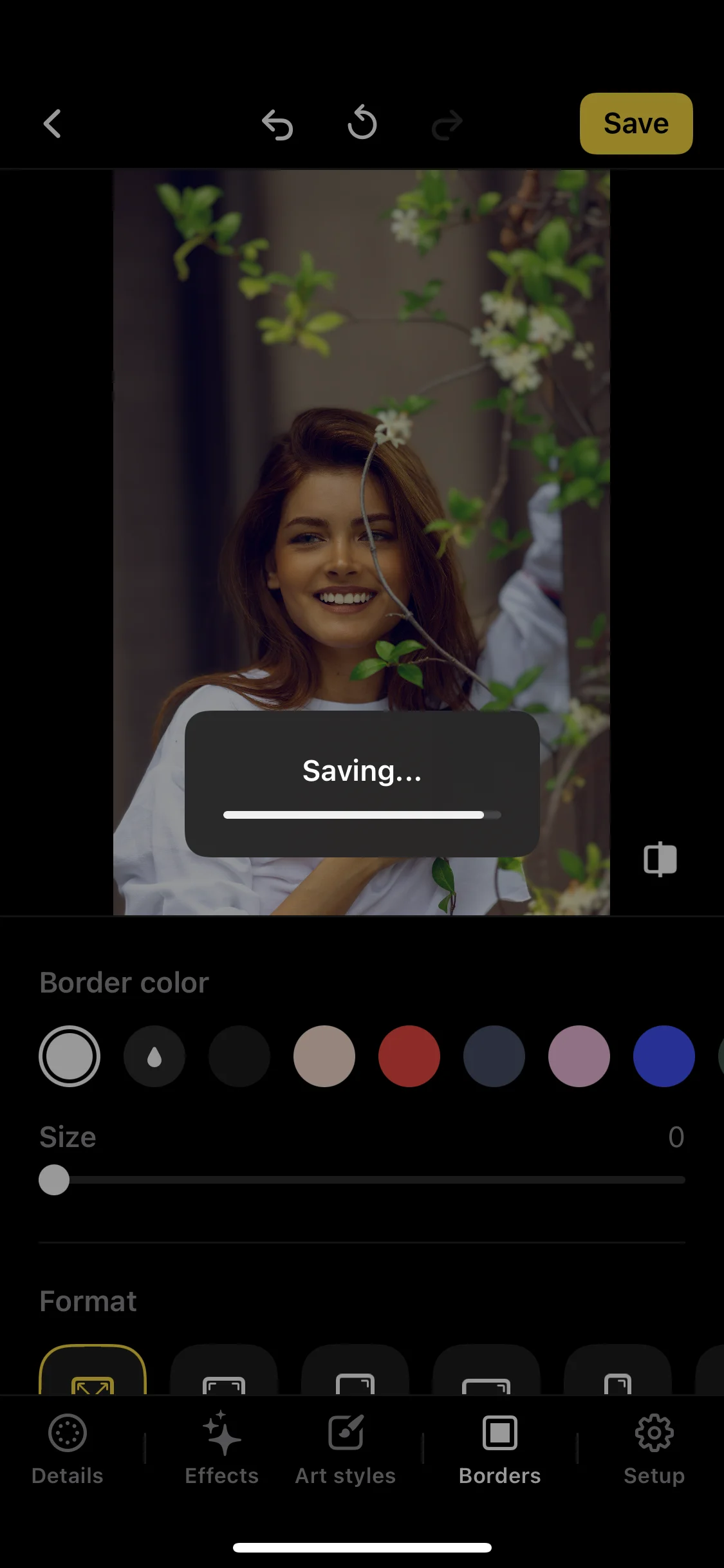Image resolution: width=724 pixels, height=1568 pixels.
Task: Open the custom color droplet picker
Action: [x=154, y=1056]
